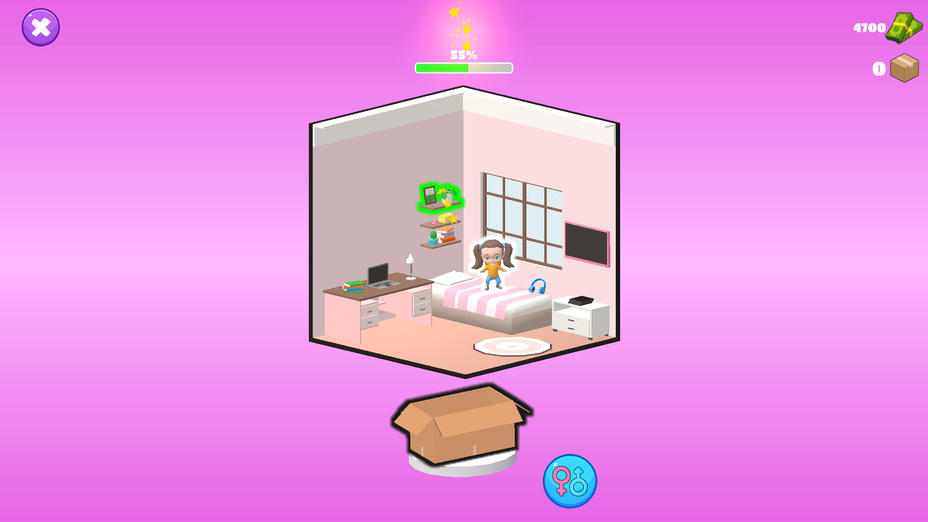Screen dimensions: 928x522
Task: Close the room view
Action: 41,27
